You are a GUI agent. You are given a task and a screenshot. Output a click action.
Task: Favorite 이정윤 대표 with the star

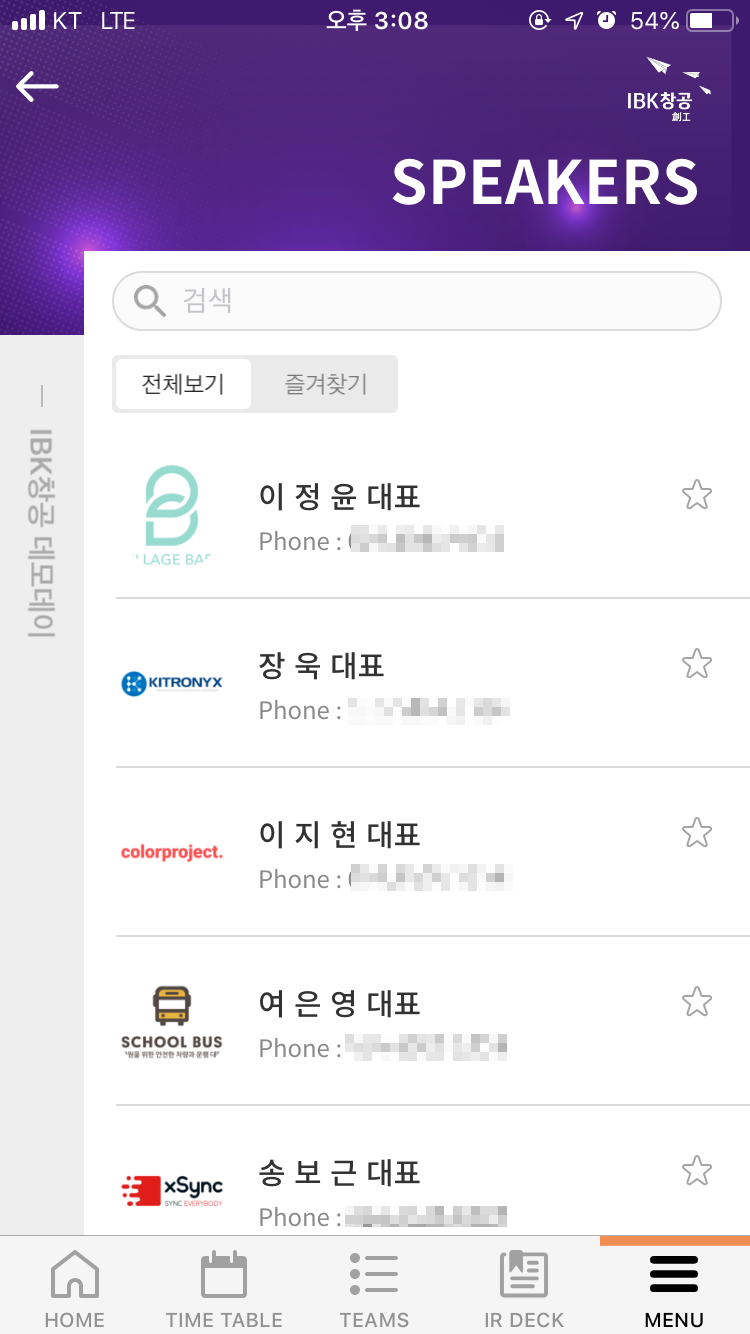pos(696,495)
